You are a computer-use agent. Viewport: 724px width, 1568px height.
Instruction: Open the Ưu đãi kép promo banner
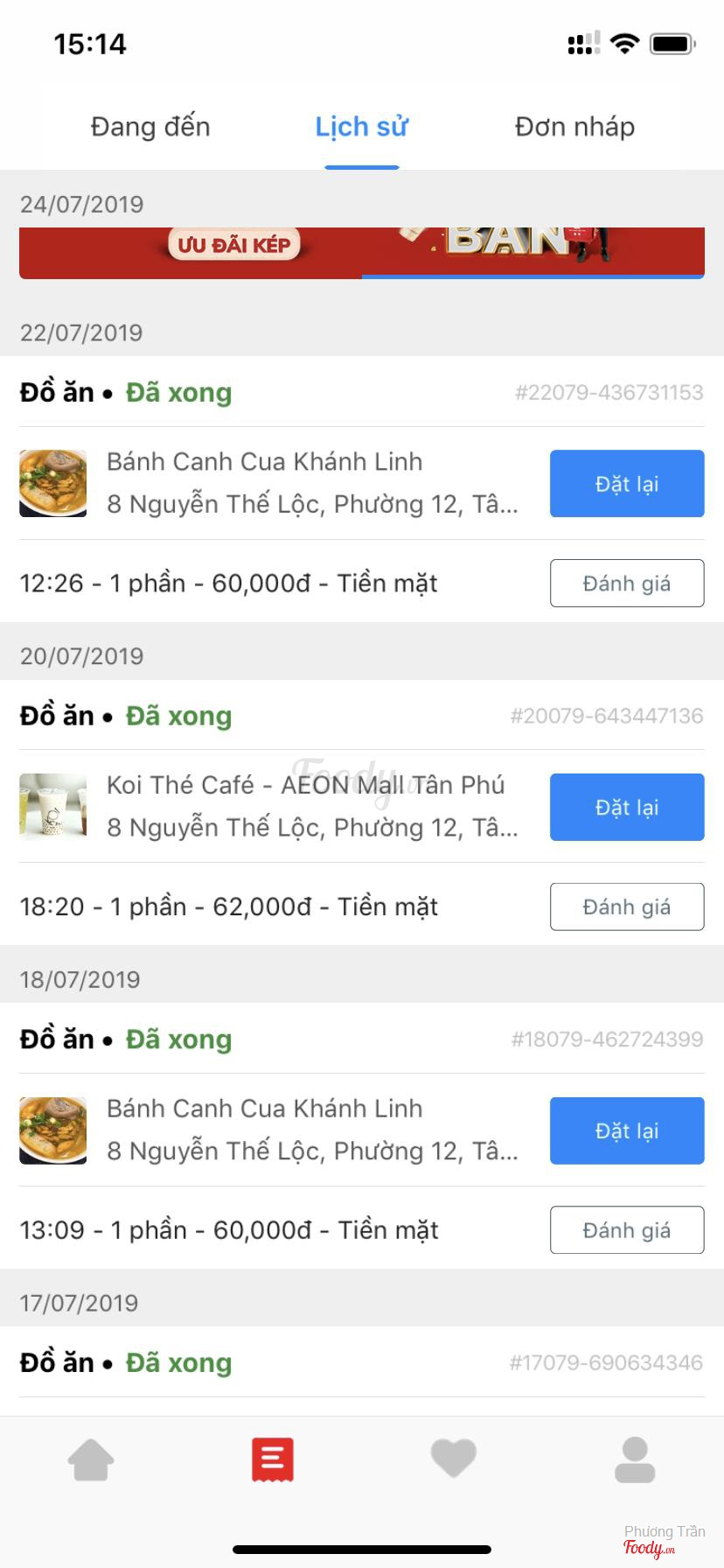(x=361, y=252)
